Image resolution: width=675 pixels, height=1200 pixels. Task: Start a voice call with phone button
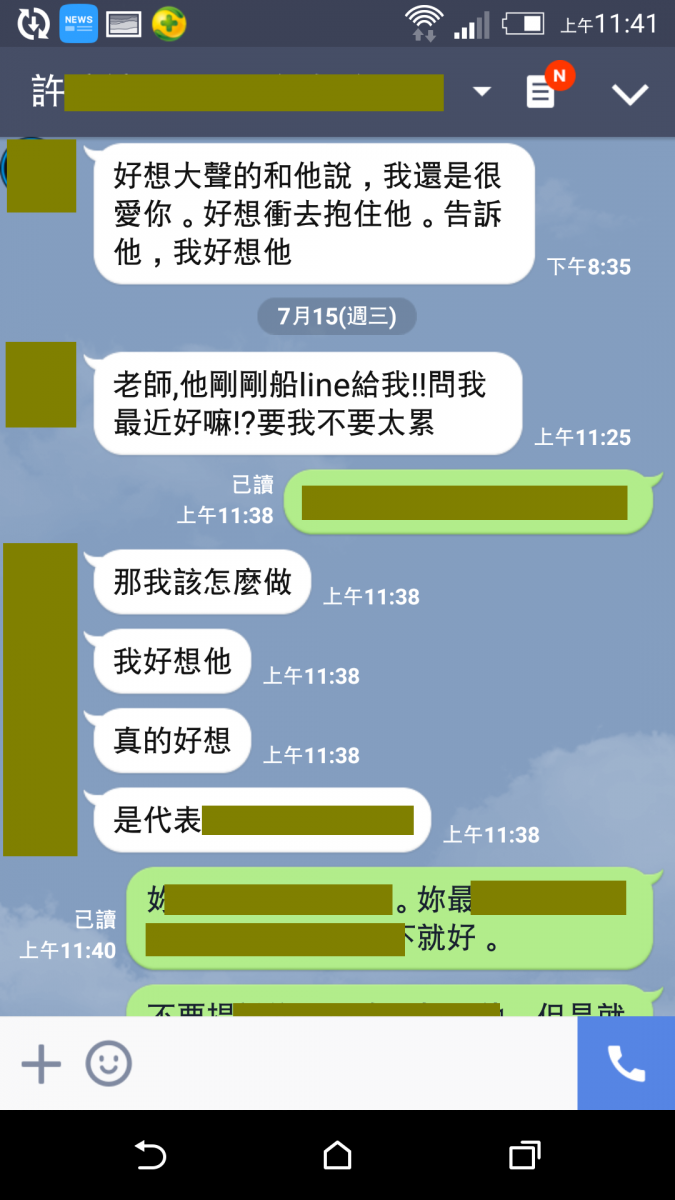click(626, 1064)
